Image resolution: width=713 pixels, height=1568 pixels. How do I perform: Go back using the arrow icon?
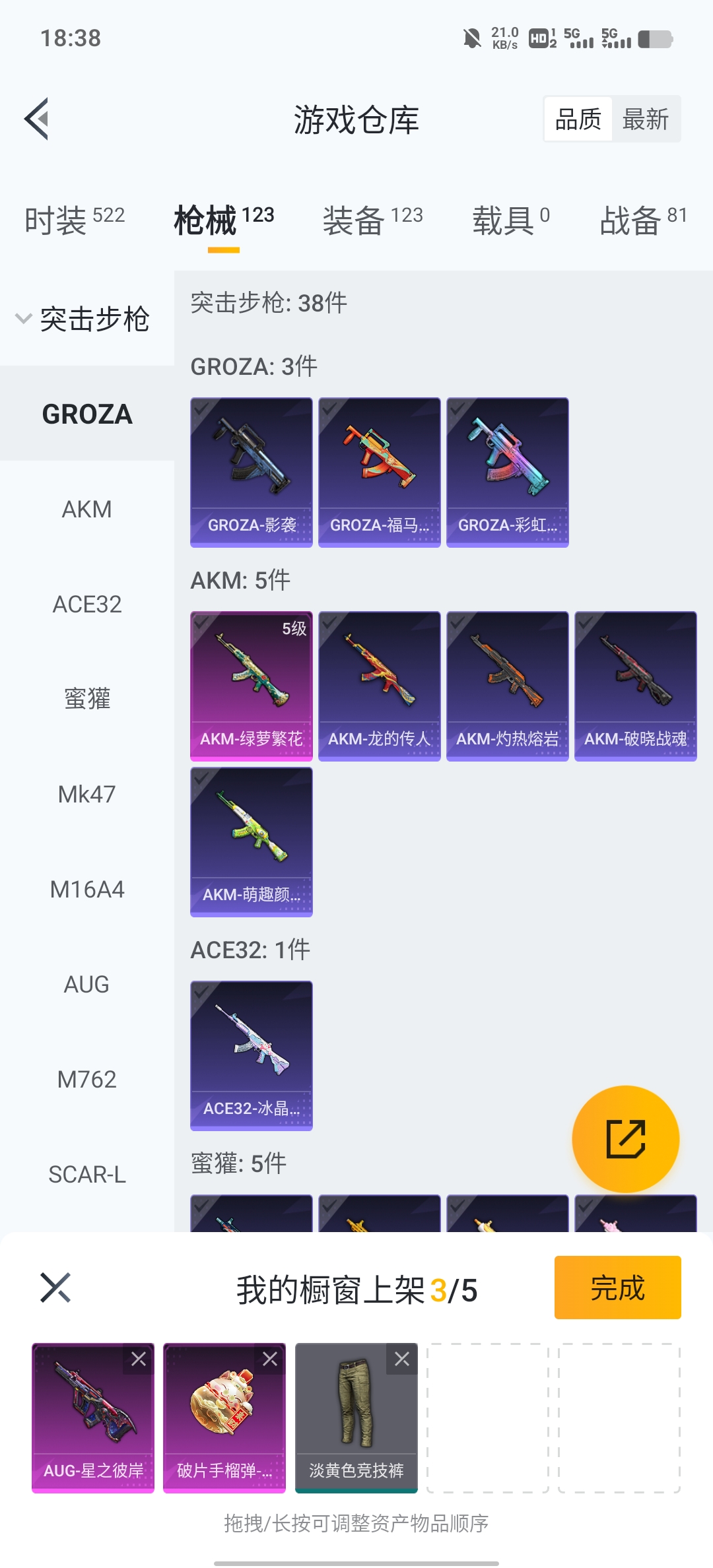pos(37,119)
